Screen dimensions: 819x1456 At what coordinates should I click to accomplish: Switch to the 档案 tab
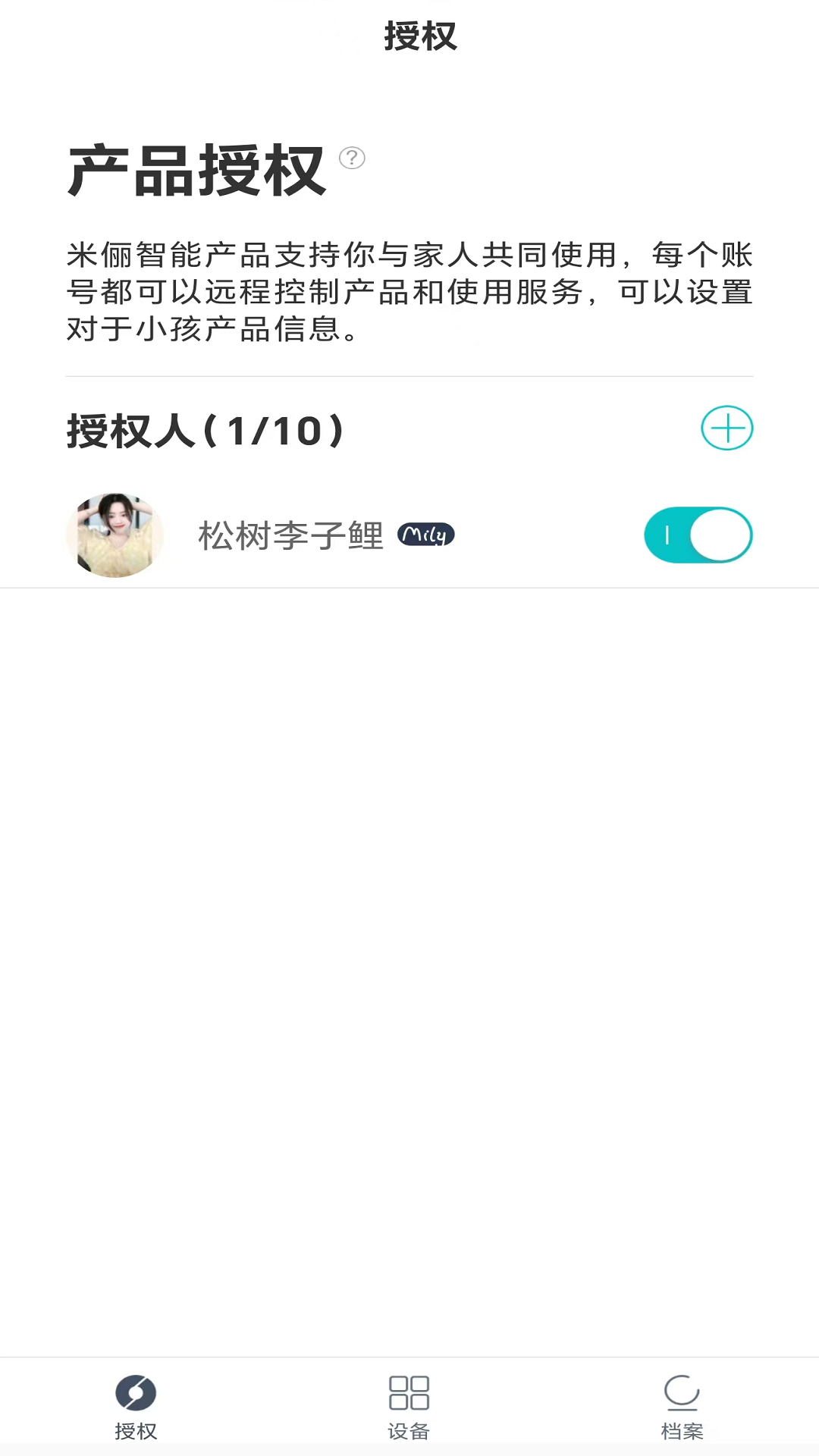click(x=682, y=1407)
